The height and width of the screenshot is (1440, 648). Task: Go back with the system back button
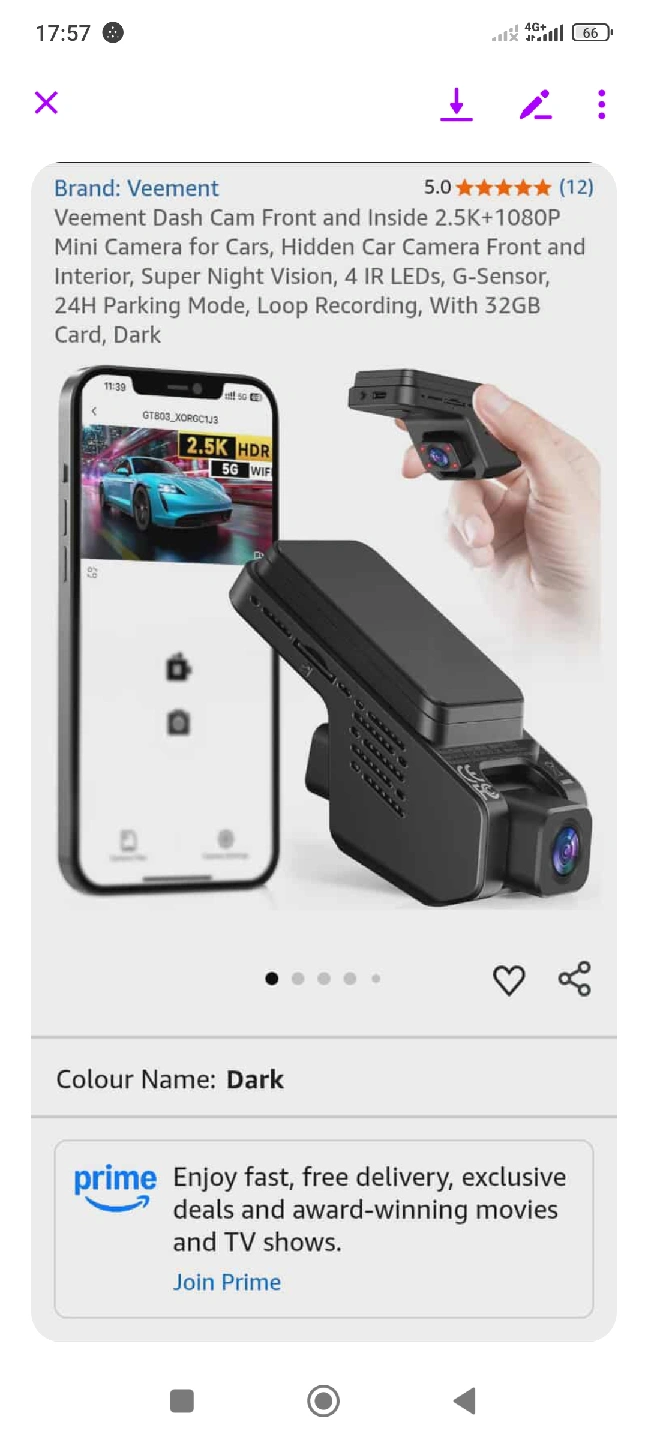coord(464,1401)
